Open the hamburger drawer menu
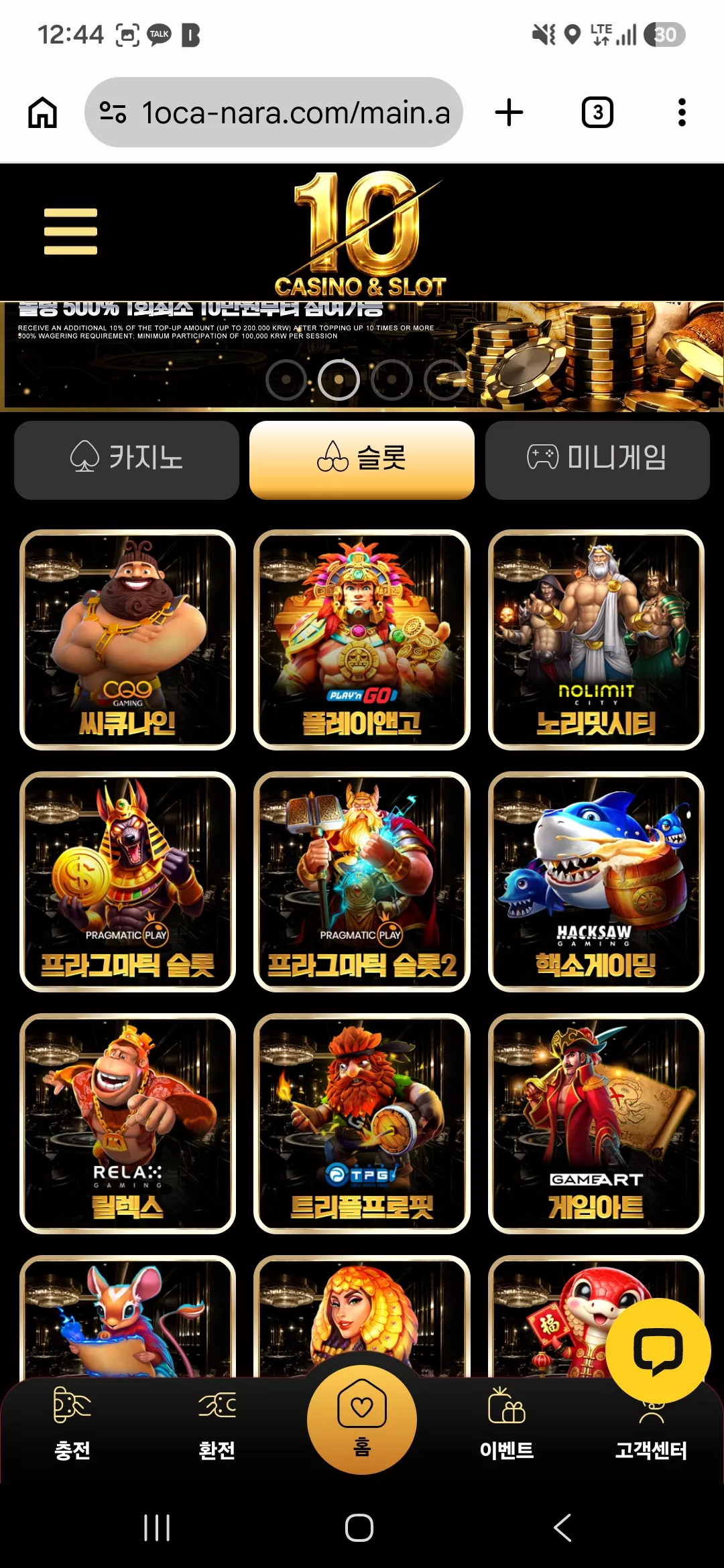 [x=70, y=231]
